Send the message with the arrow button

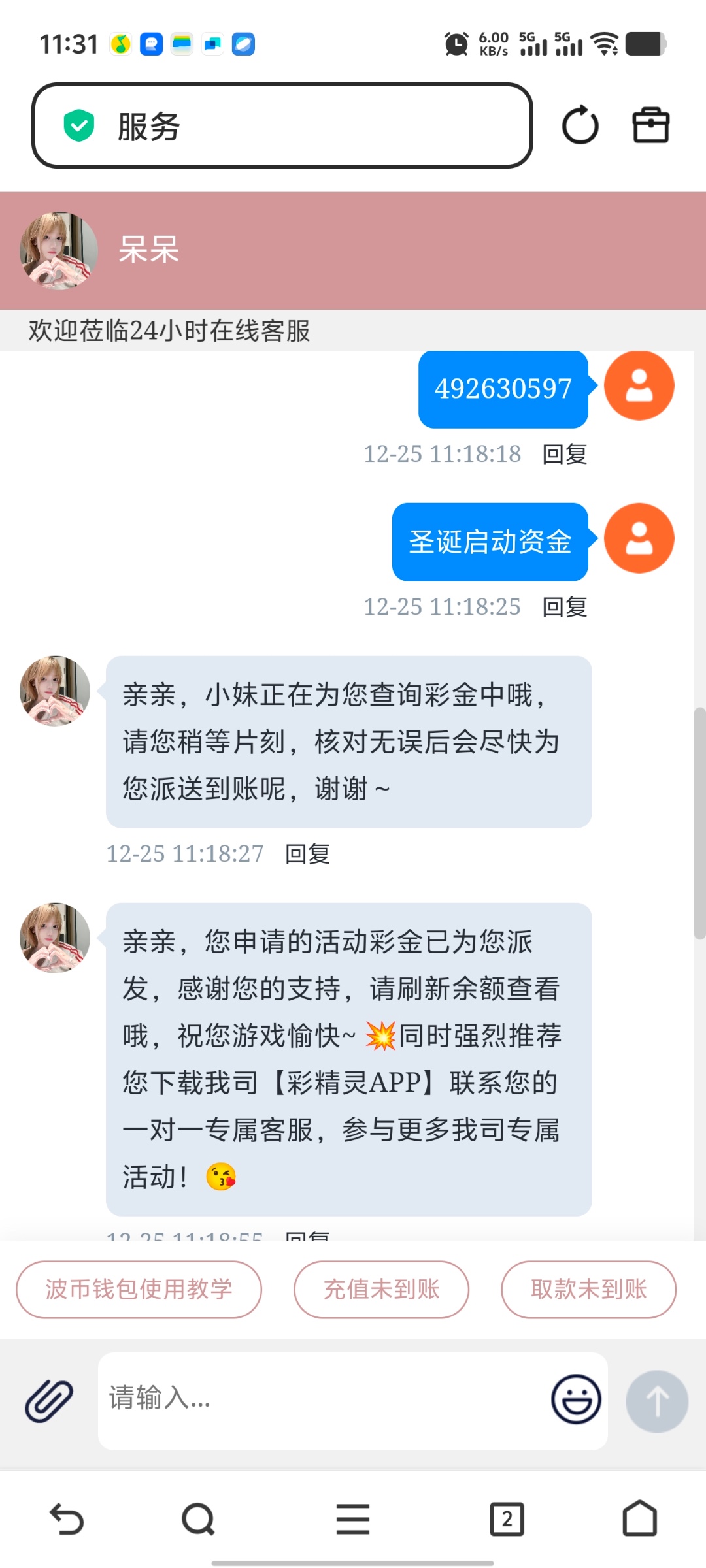click(x=656, y=1401)
